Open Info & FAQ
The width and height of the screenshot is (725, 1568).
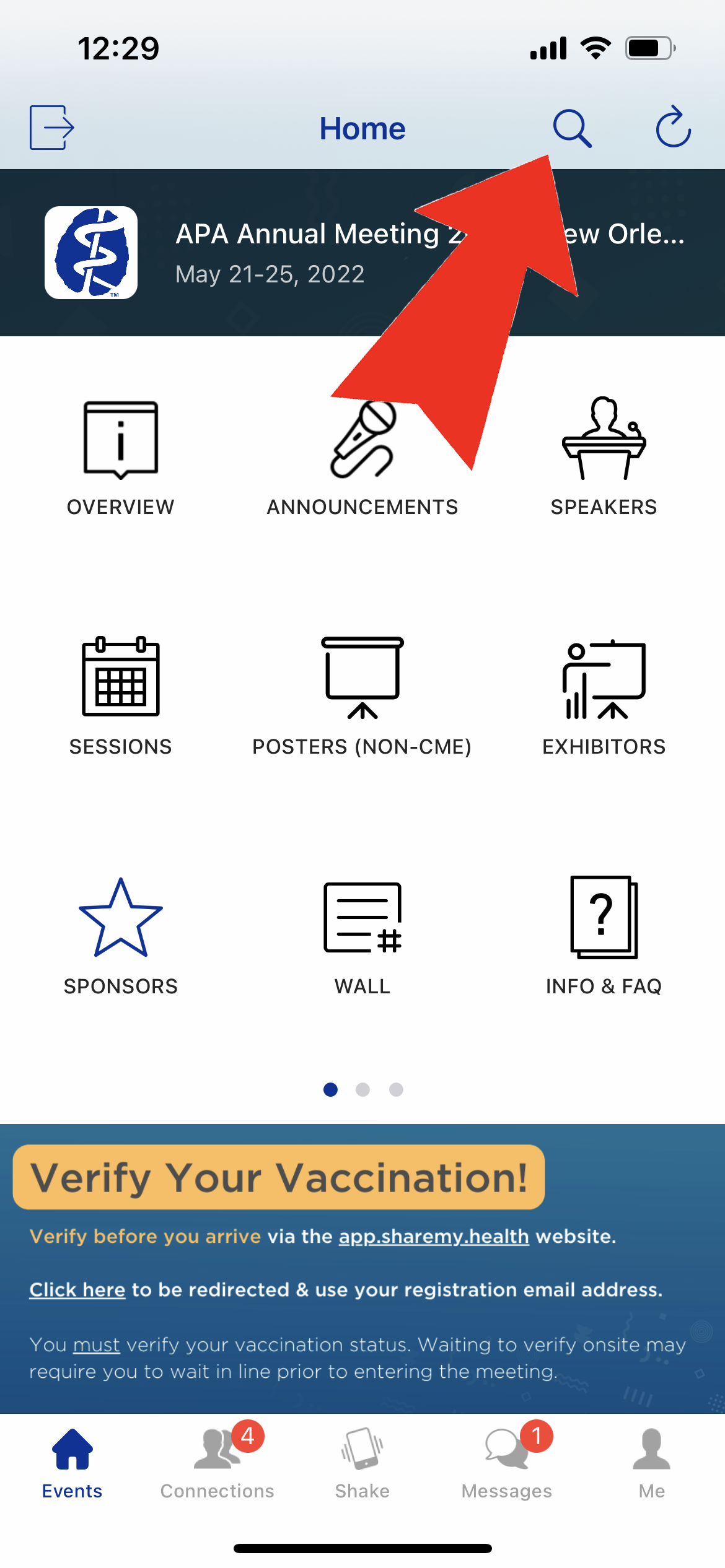click(x=604, y=936)
